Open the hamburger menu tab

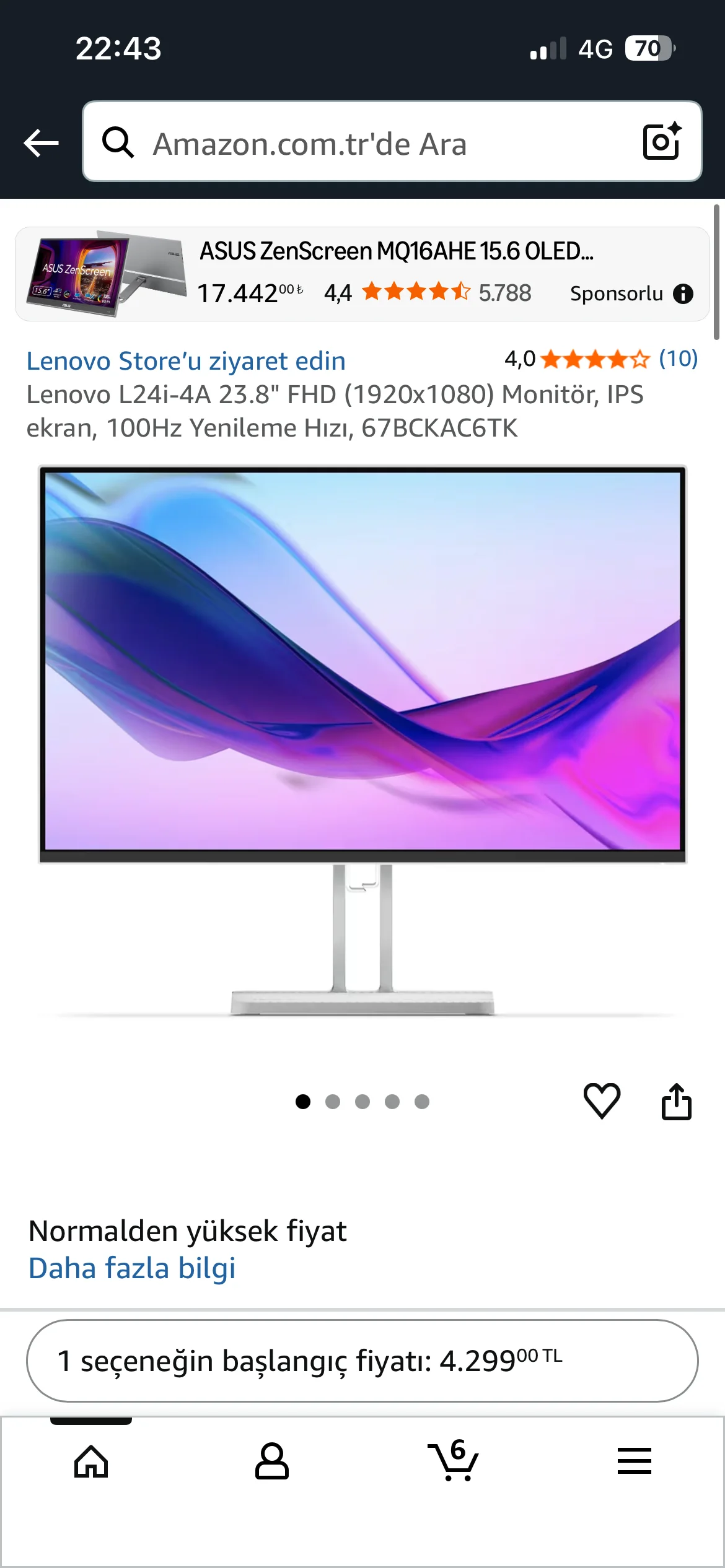[634, 1461]
